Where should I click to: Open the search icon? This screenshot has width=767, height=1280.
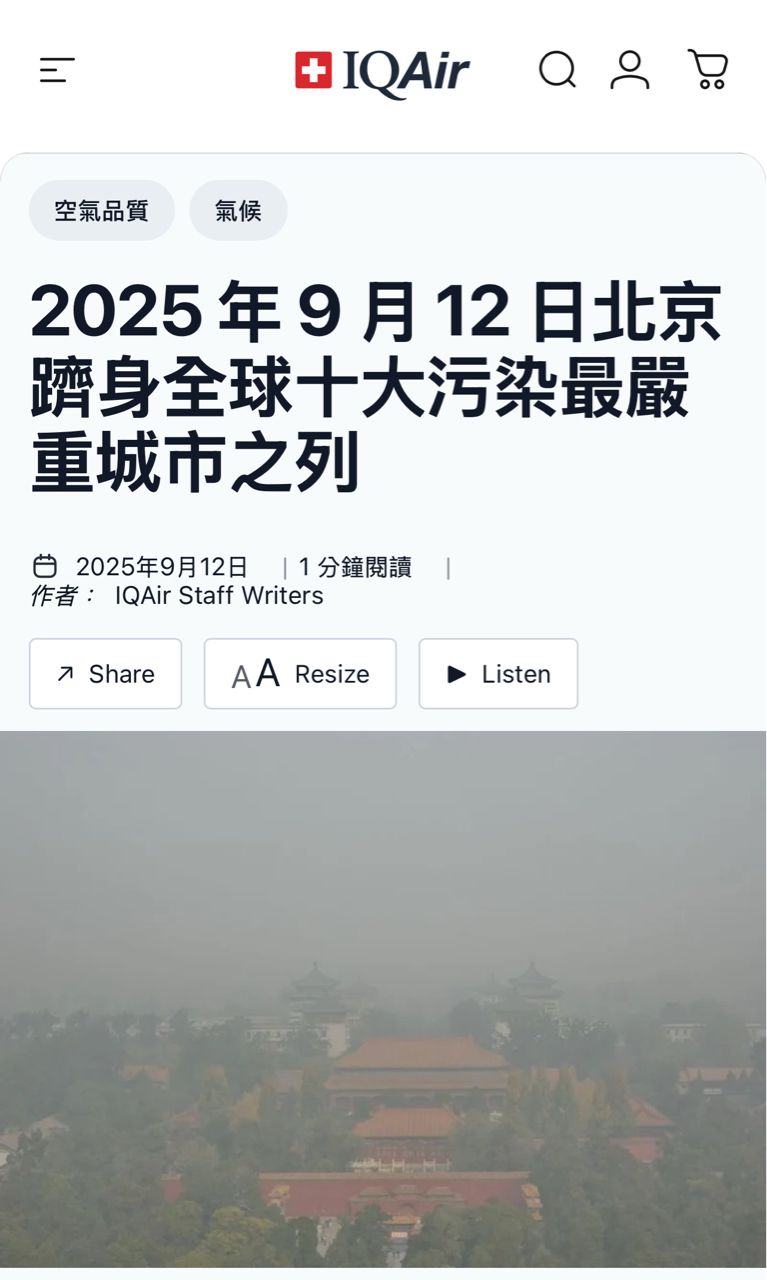pos(557,70)
